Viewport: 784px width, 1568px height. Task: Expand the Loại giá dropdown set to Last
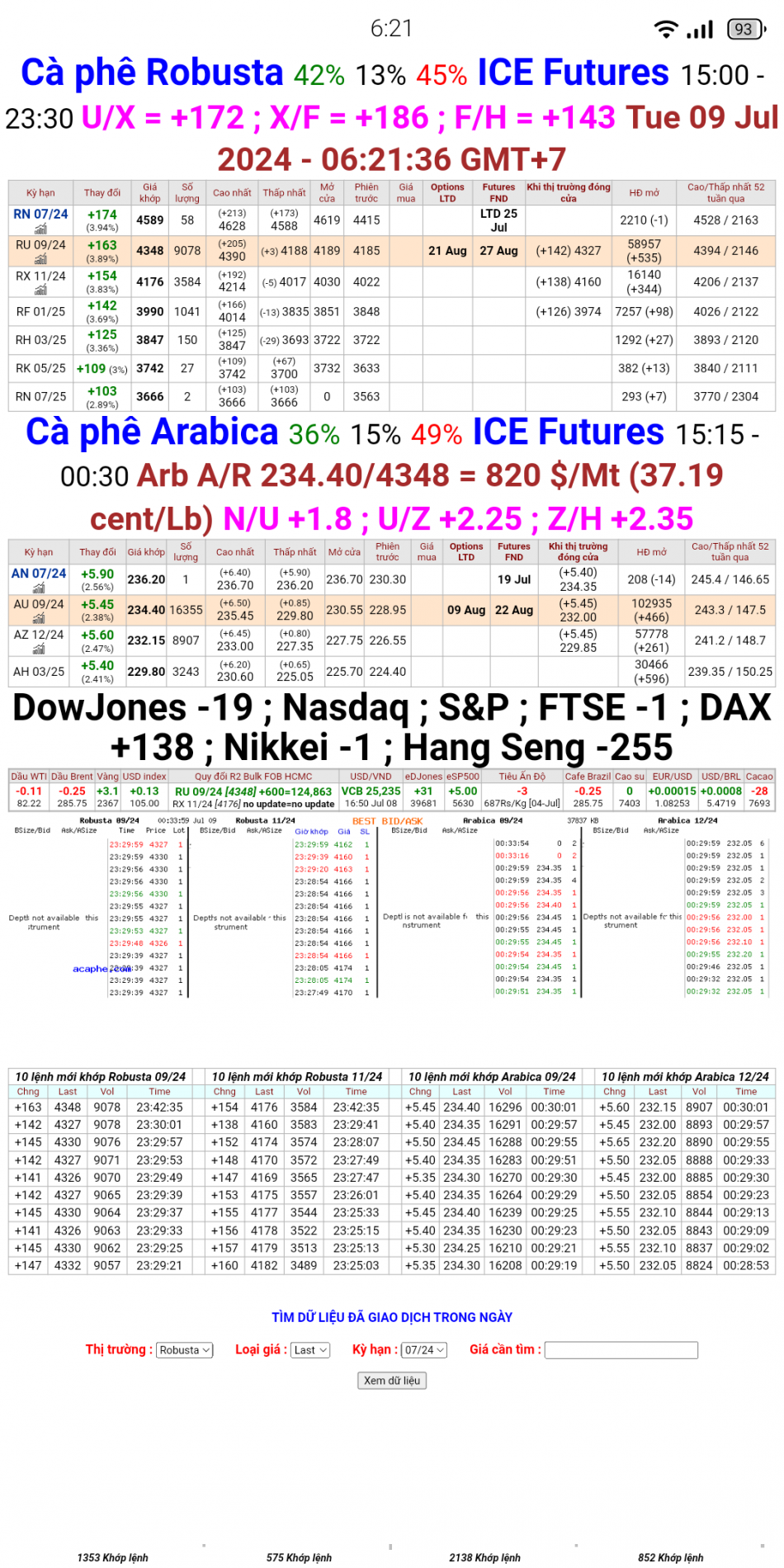(311, 1350)
